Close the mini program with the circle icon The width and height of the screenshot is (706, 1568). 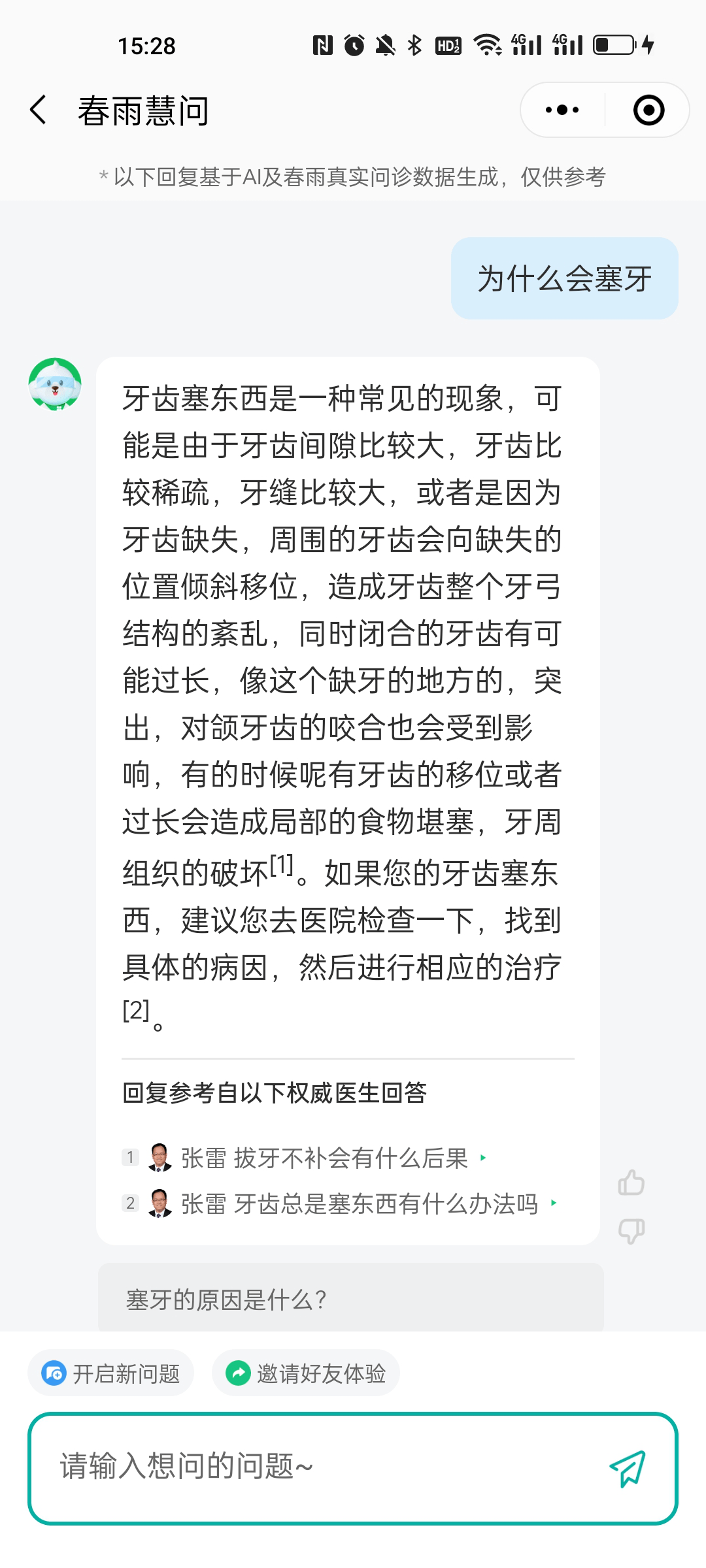(x=648, y=110)
